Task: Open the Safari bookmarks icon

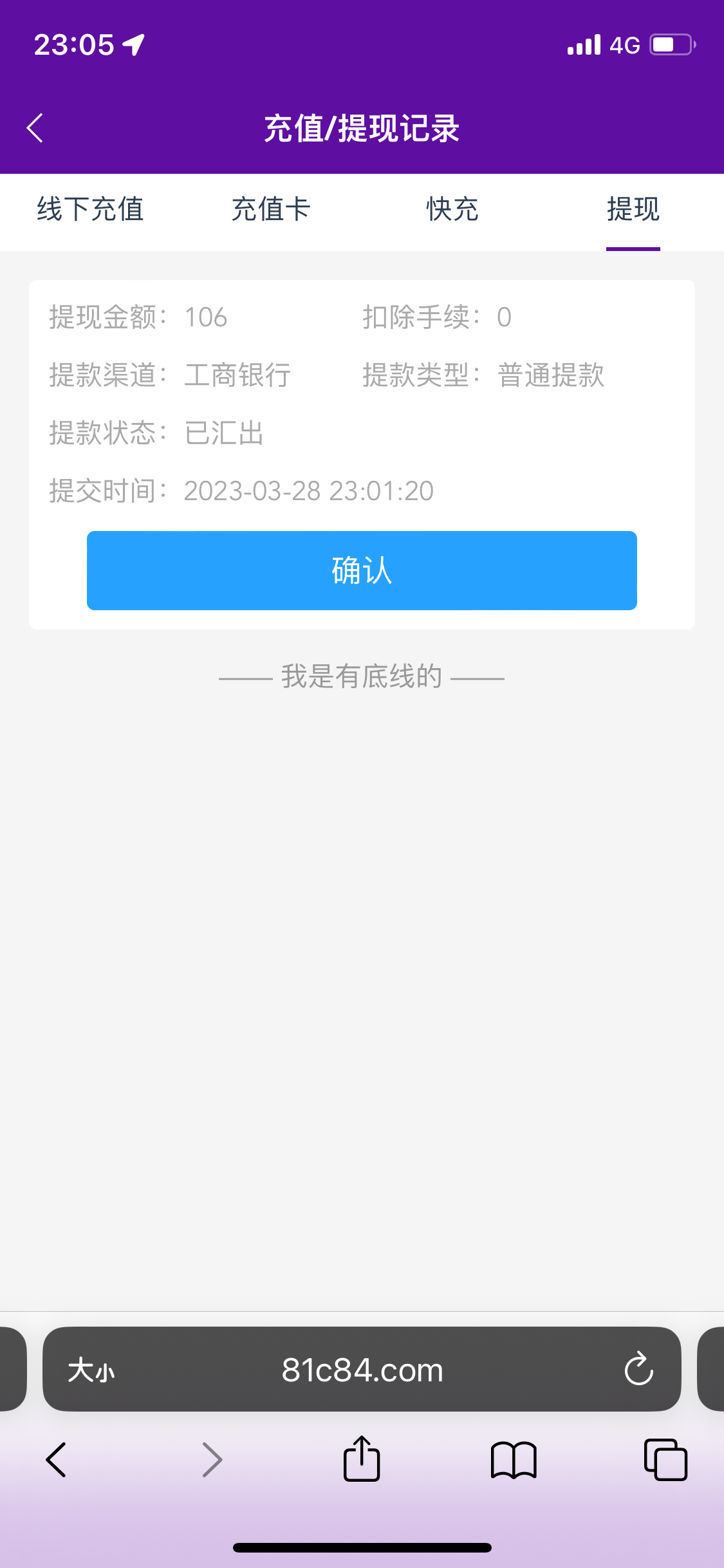Action: (x=514, y=1459)
